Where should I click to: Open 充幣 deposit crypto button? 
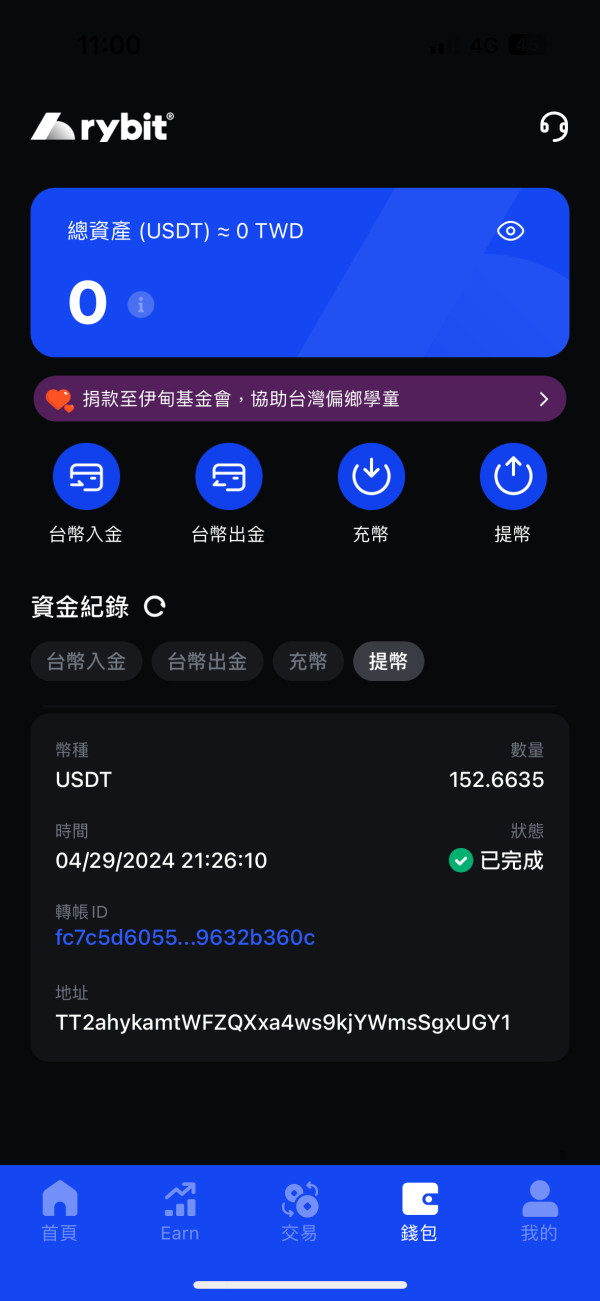click(x=371, y=477)
